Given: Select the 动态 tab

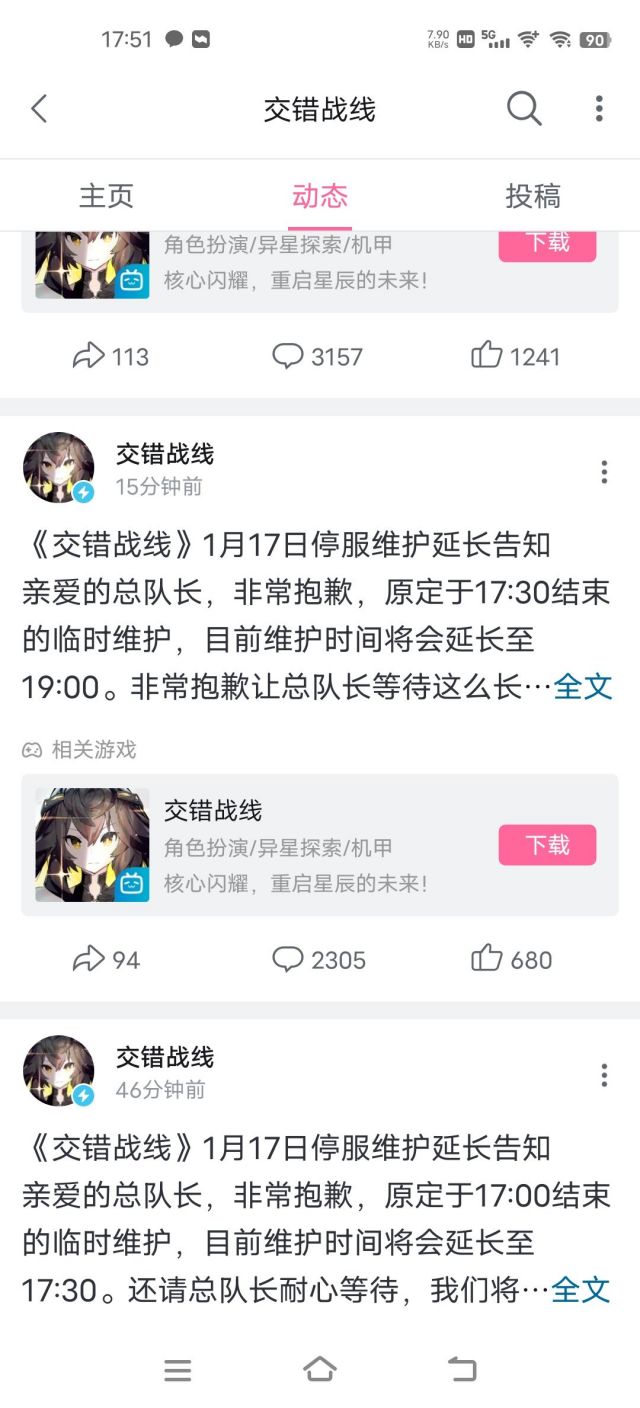Looking at the screenshot, I should 320,196.
